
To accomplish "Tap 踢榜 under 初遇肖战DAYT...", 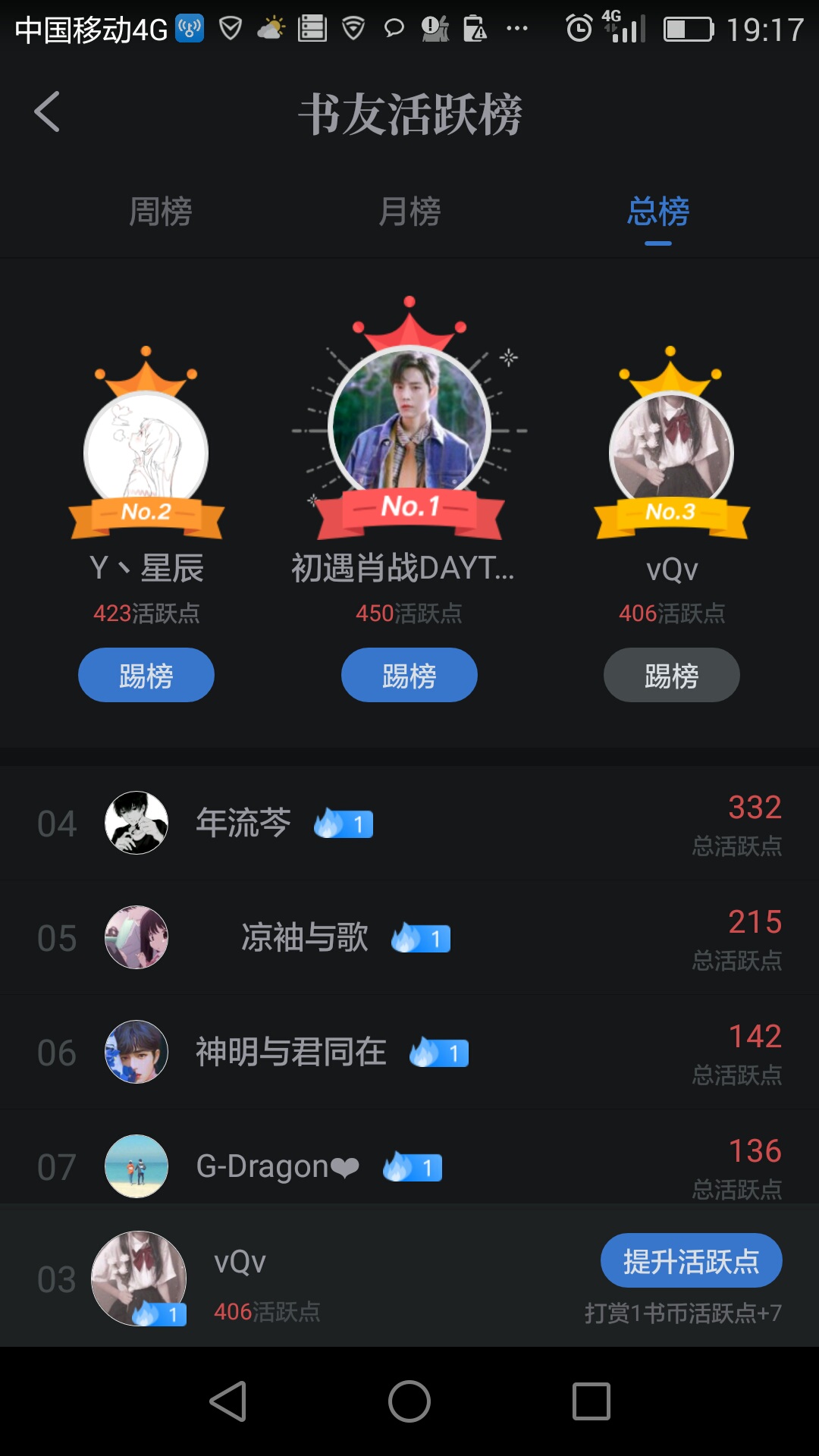I will tap(409, 675).
